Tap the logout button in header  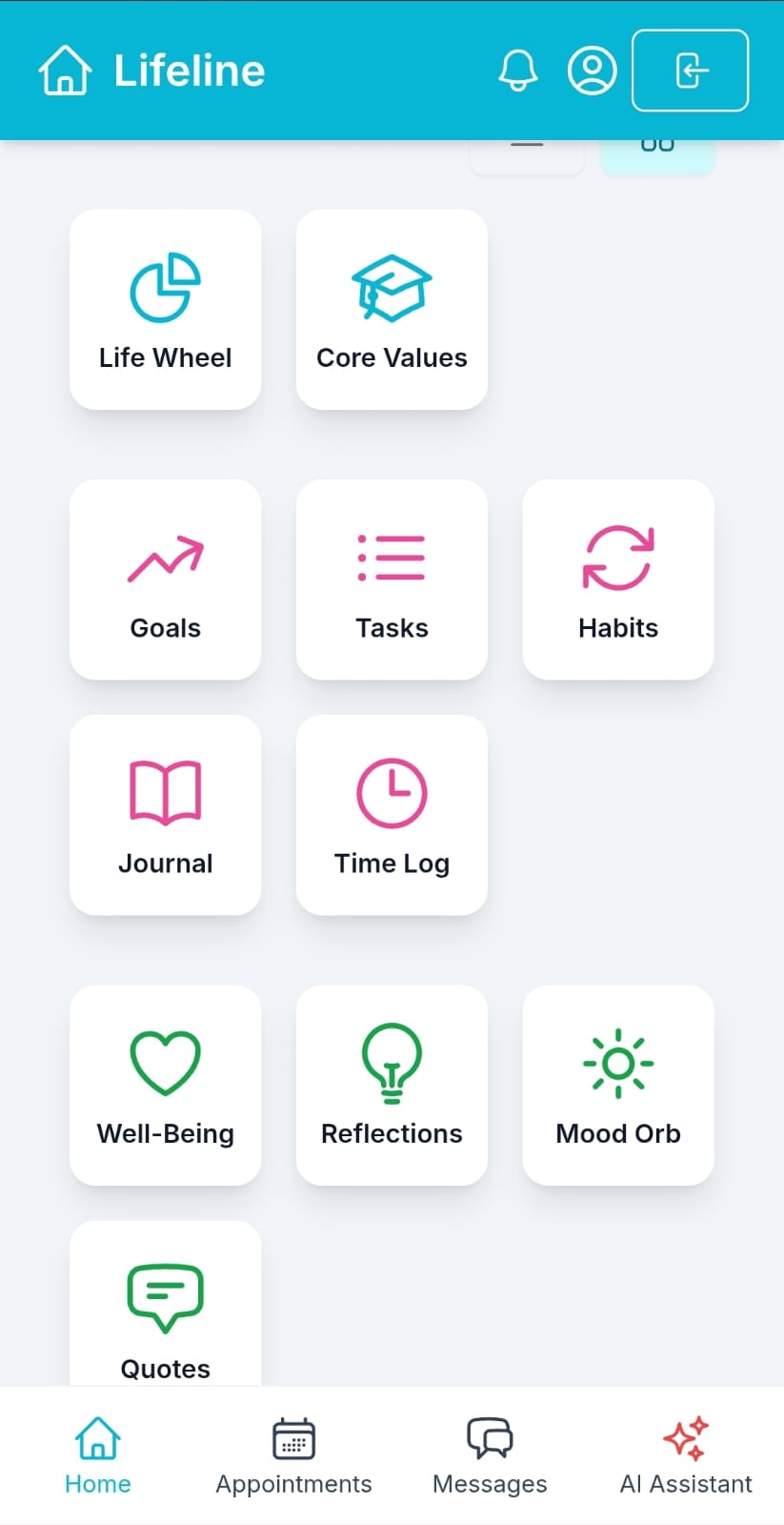tap(690, 71)
